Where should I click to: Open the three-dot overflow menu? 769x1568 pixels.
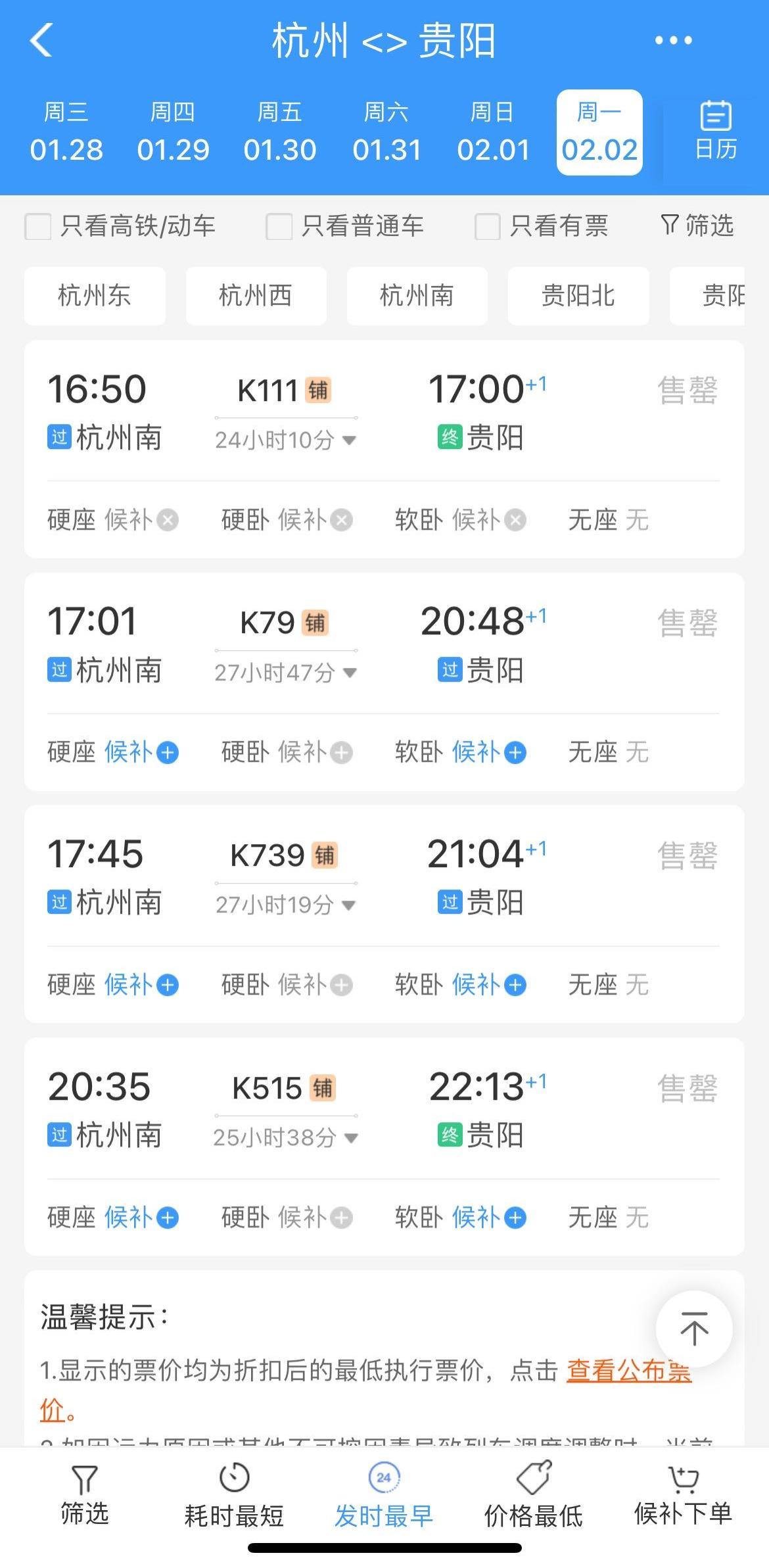(x=673, y=41)
